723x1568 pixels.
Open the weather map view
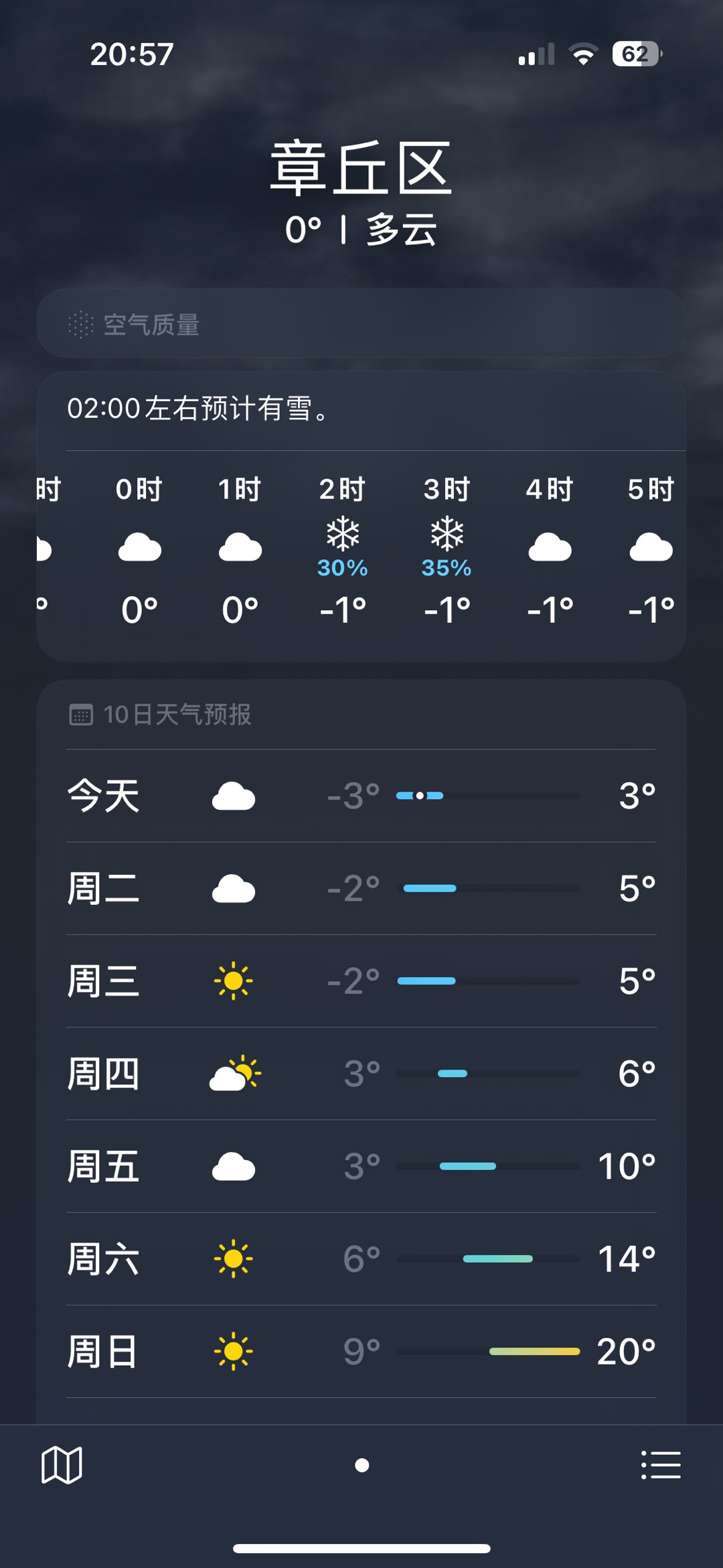[x=62, y=1465]
